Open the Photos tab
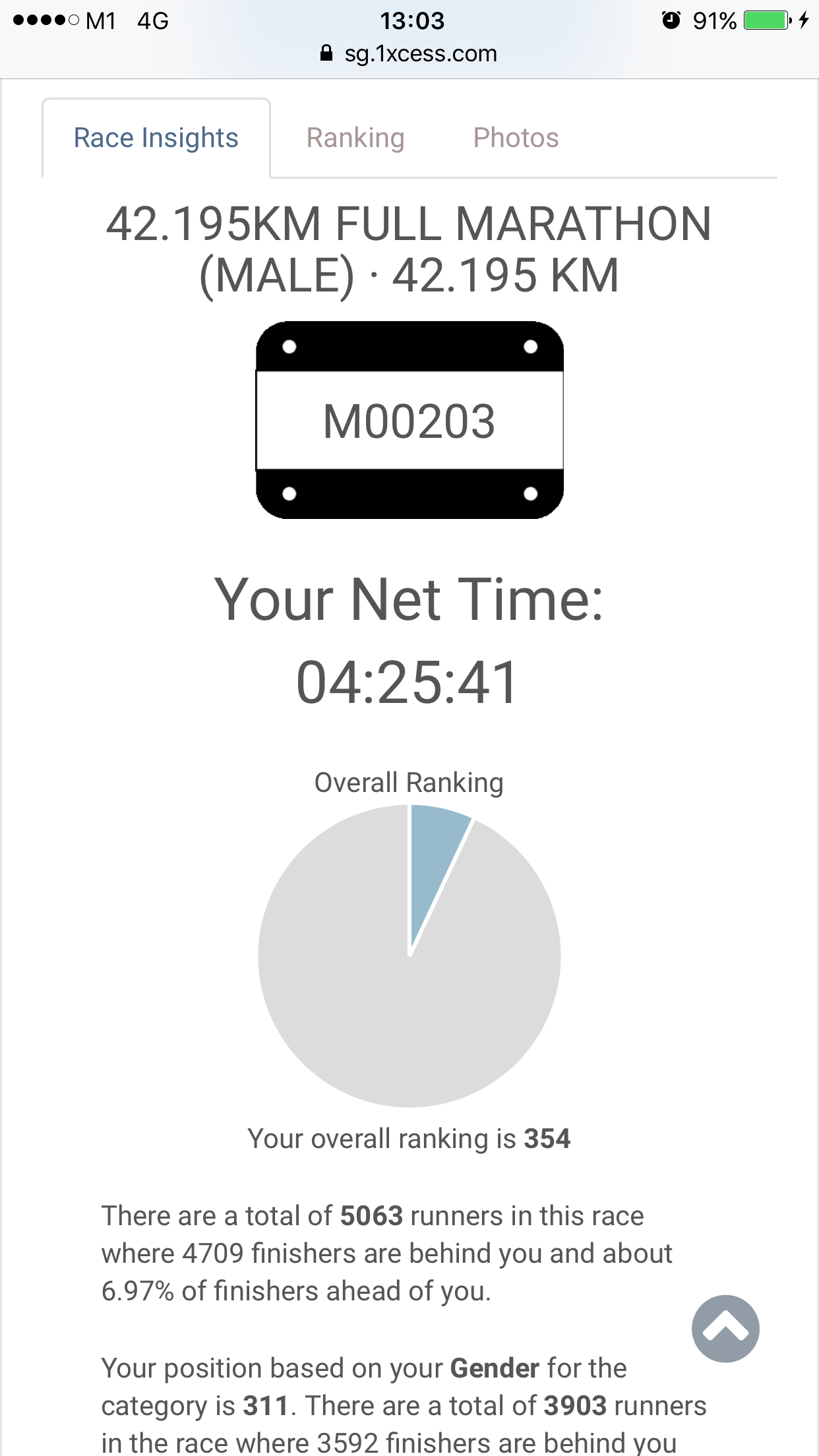The width and height of the screenshot is (819, 1456). 516,138
